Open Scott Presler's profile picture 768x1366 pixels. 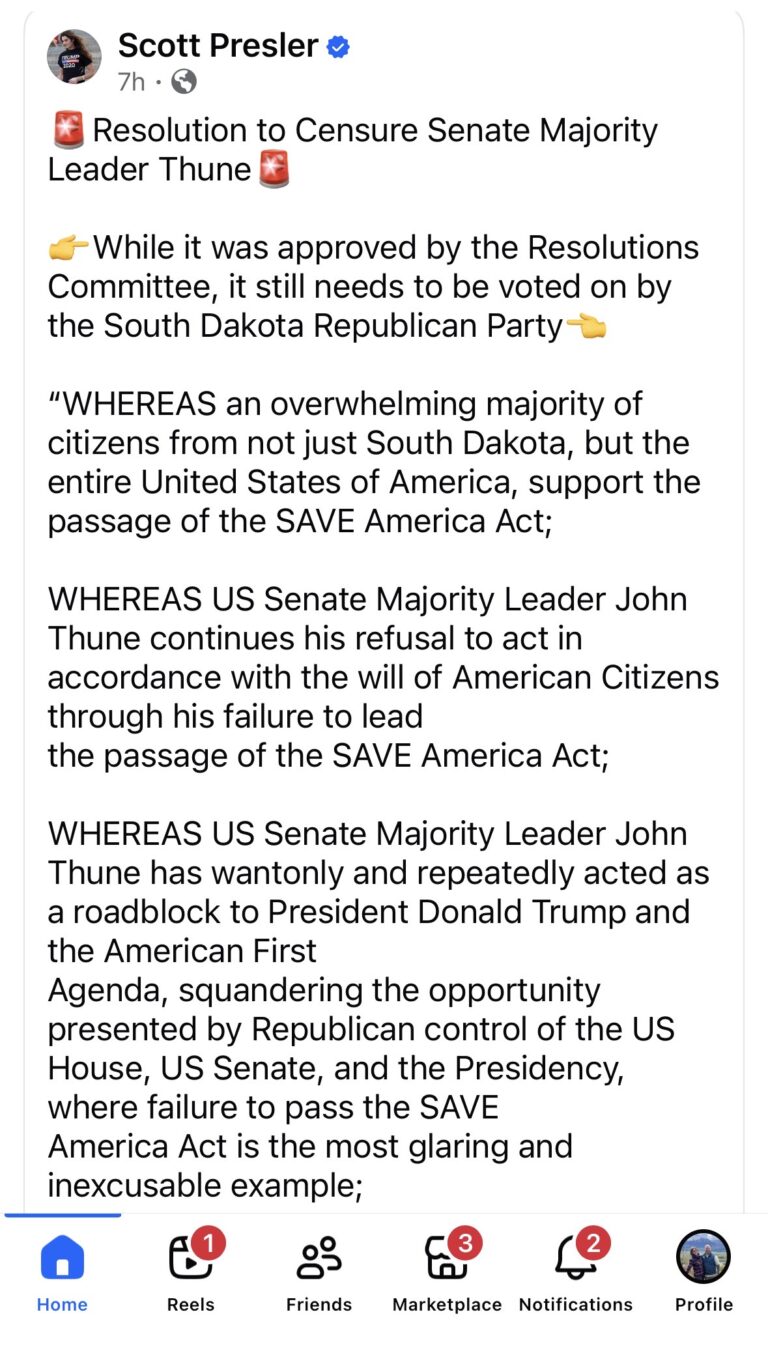pyautogui.click(x=74, y=57)
